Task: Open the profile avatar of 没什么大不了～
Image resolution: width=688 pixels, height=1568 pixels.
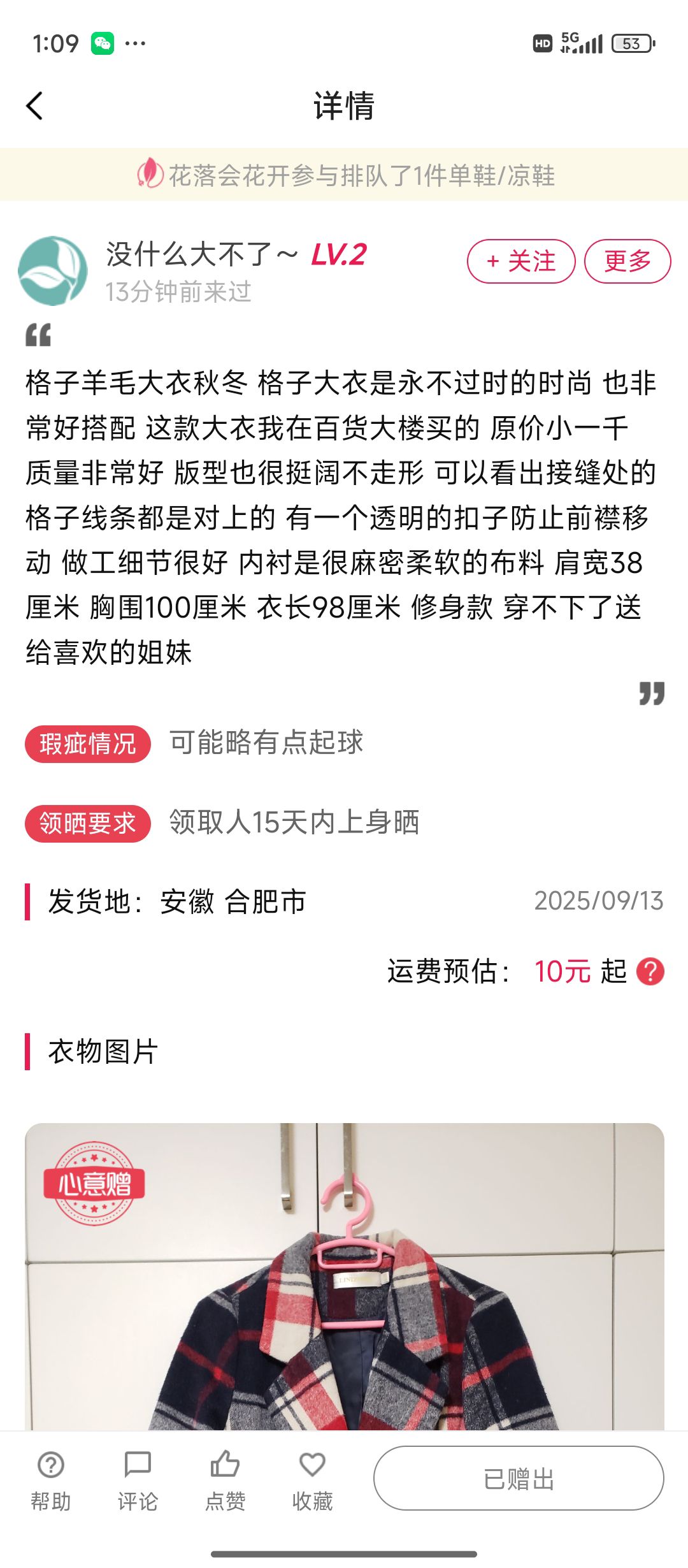Action: (53, 271)
